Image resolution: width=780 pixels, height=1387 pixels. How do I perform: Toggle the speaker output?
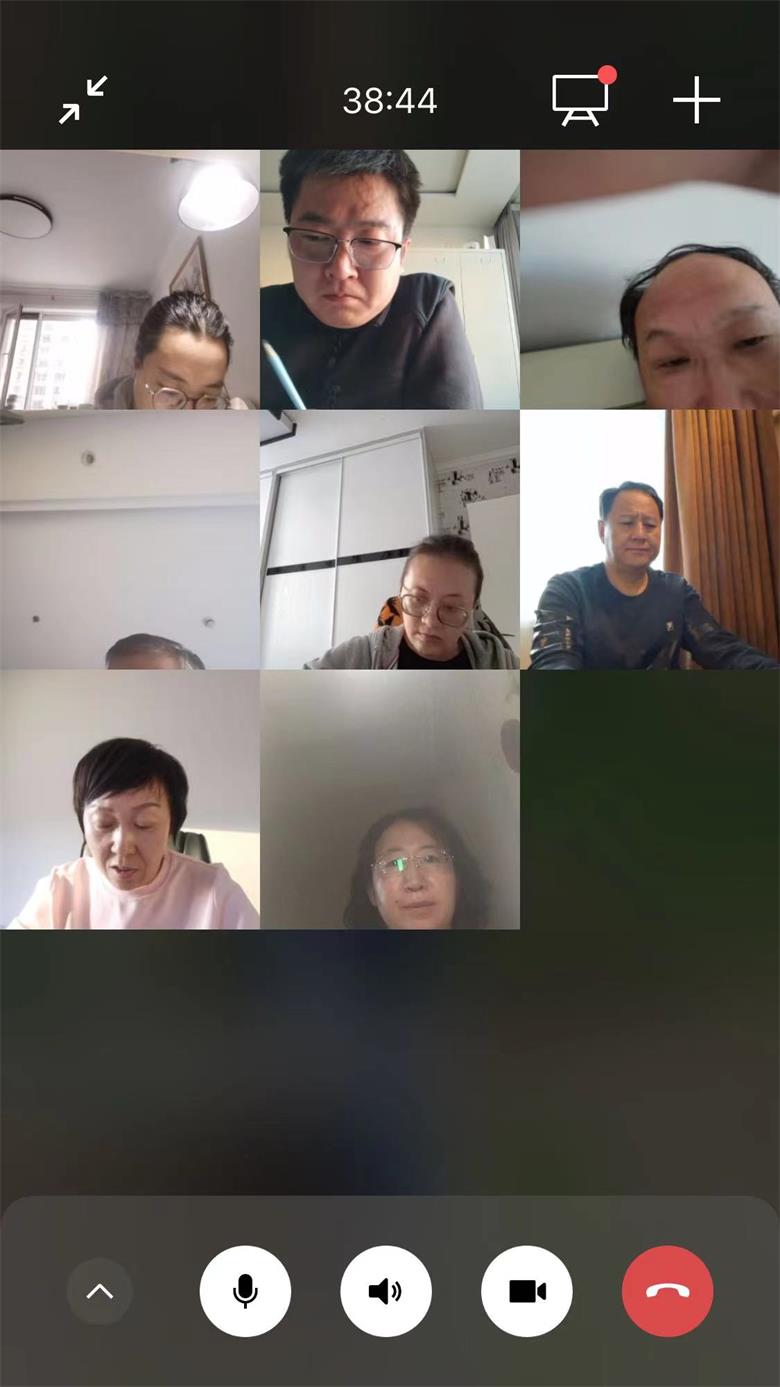386,1291
